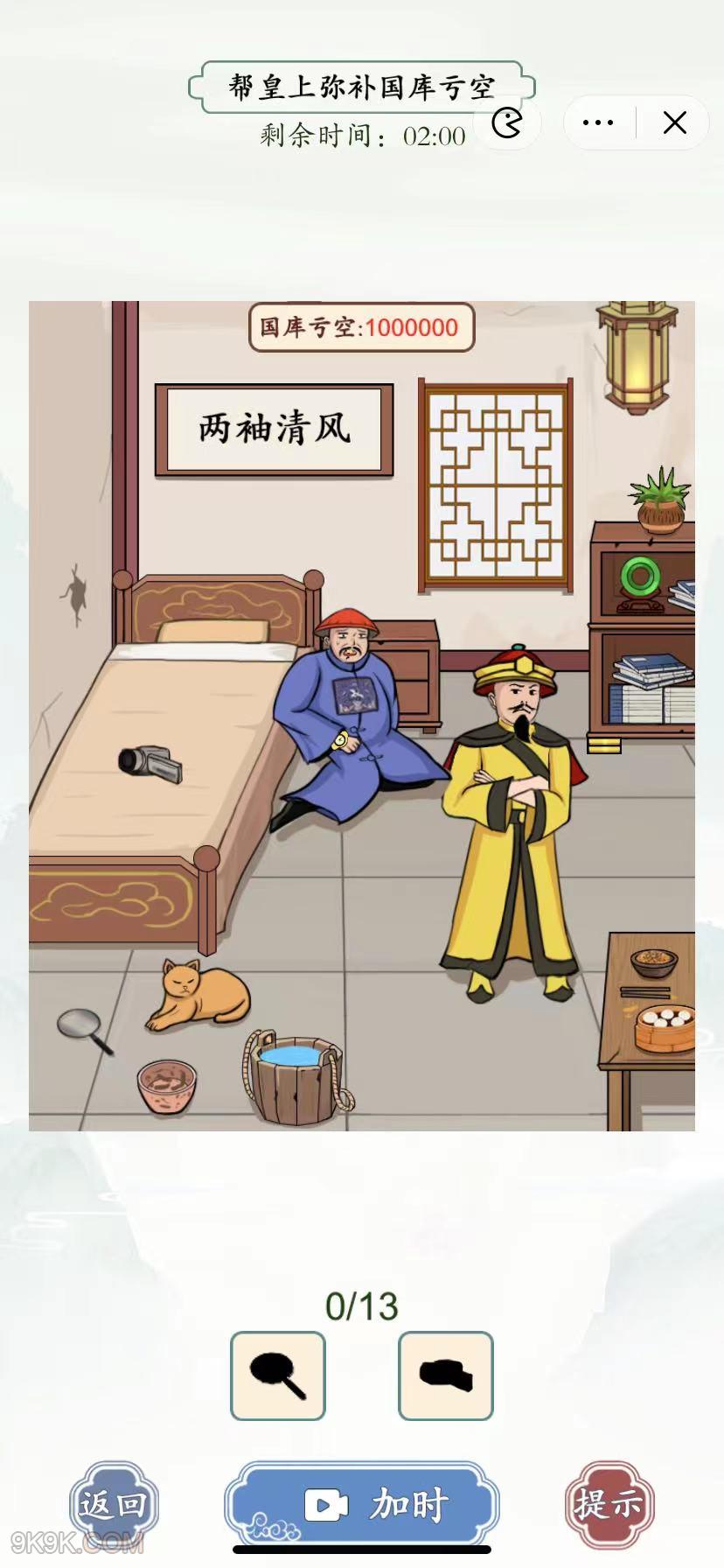Tap the round icon beside the timer

click(x=507, y=122)
